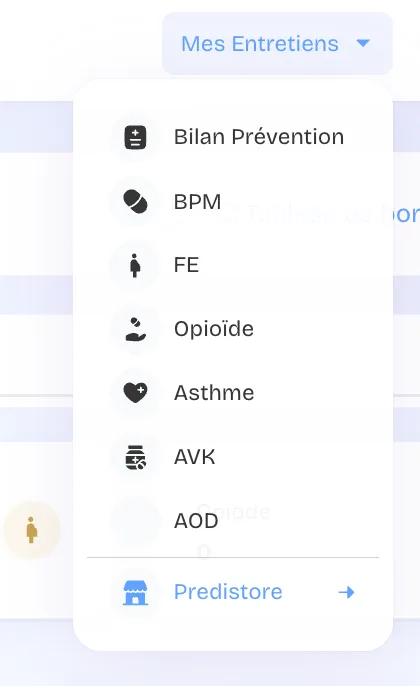This screenshot has width=420, height=686.
Task: Open the BPM entry
Action: coord(233,201)
